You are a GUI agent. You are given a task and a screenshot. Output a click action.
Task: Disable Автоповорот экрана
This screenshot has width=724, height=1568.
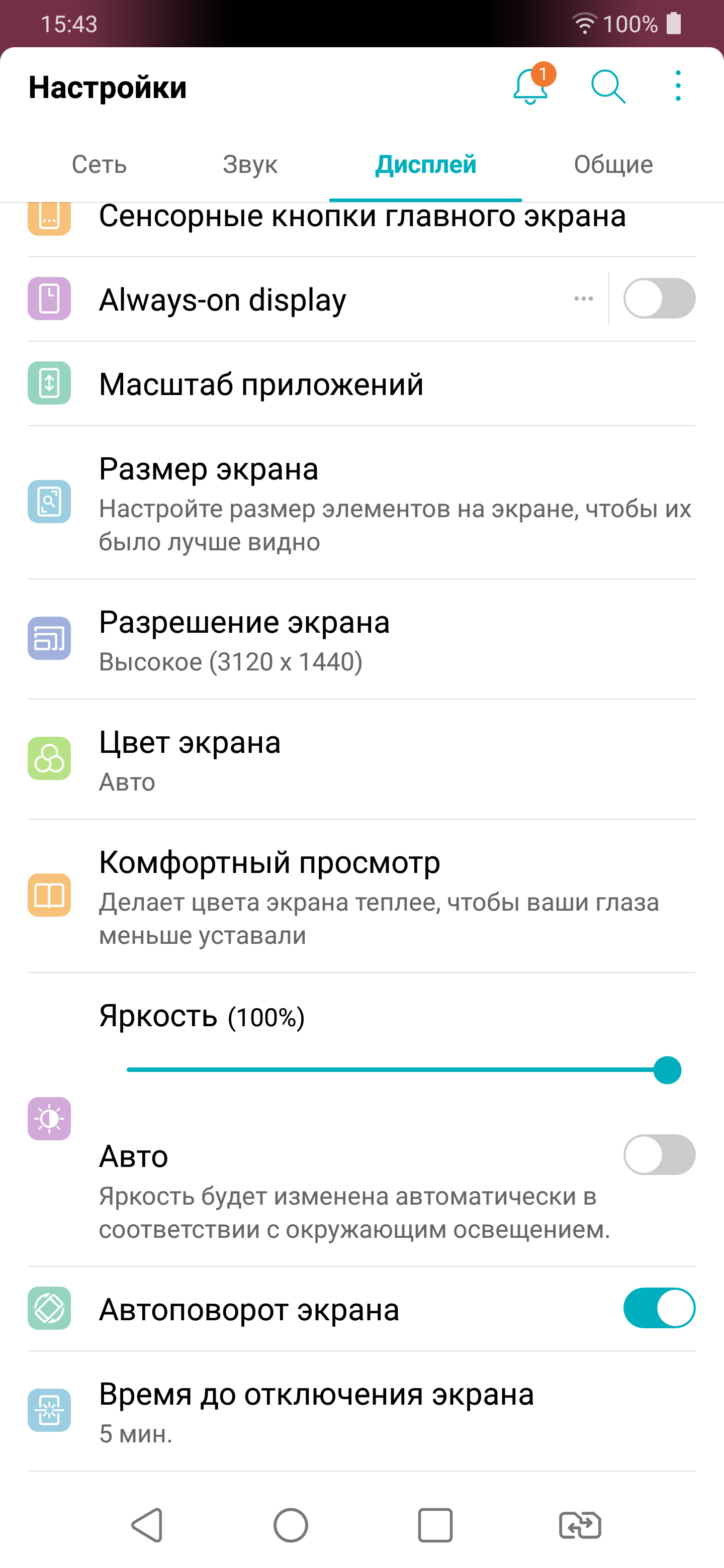659,1308
